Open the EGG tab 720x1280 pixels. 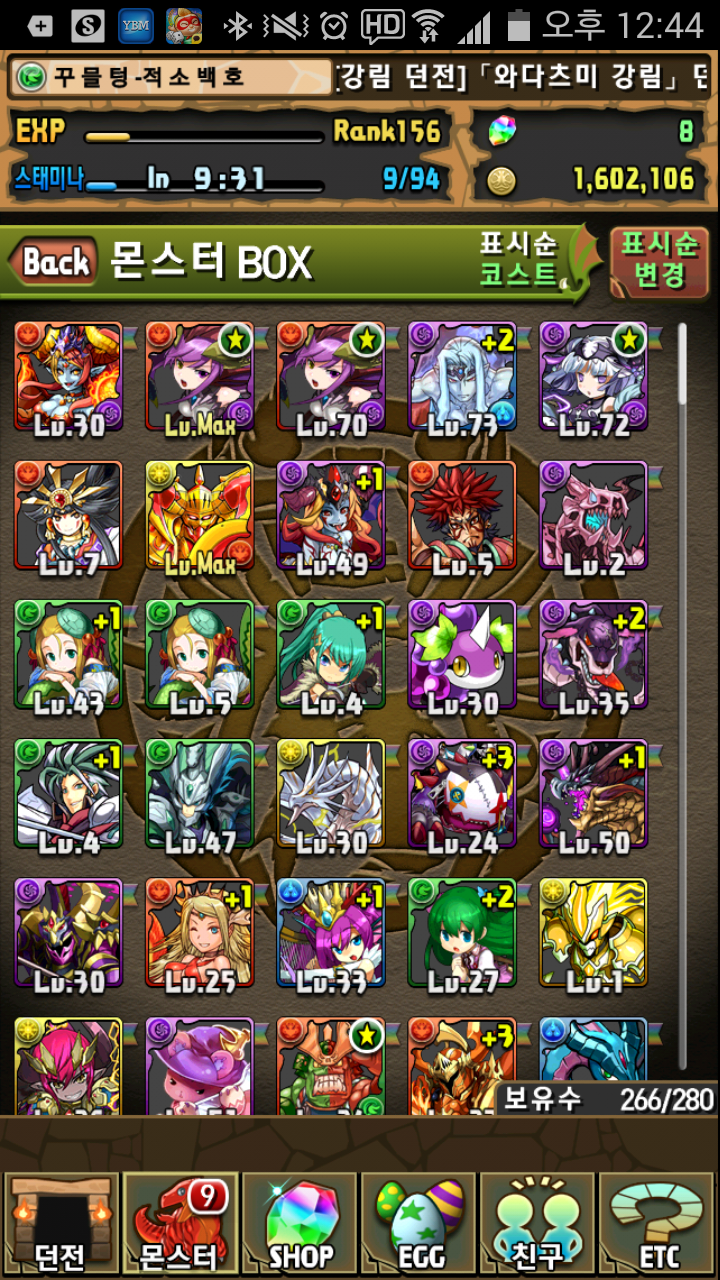click(x=420, y=1225)
